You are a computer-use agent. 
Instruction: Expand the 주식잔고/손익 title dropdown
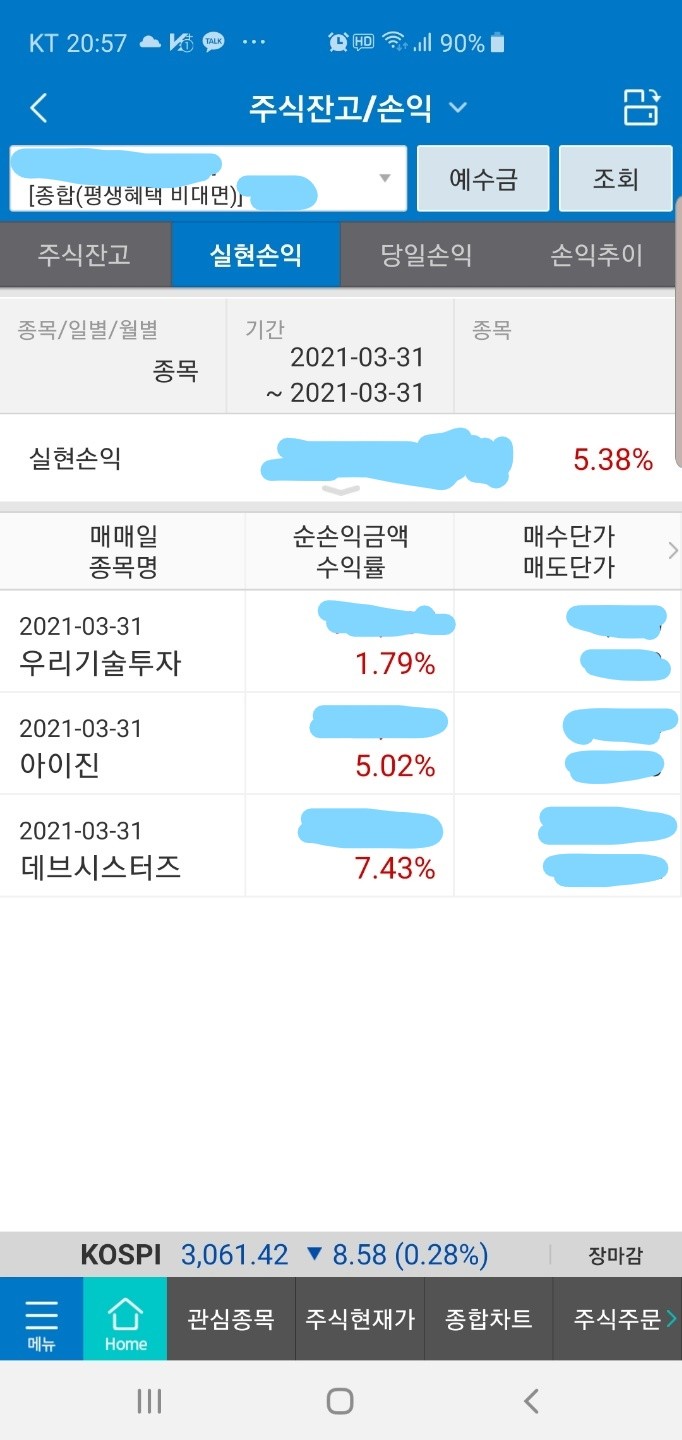pos(458,108)
